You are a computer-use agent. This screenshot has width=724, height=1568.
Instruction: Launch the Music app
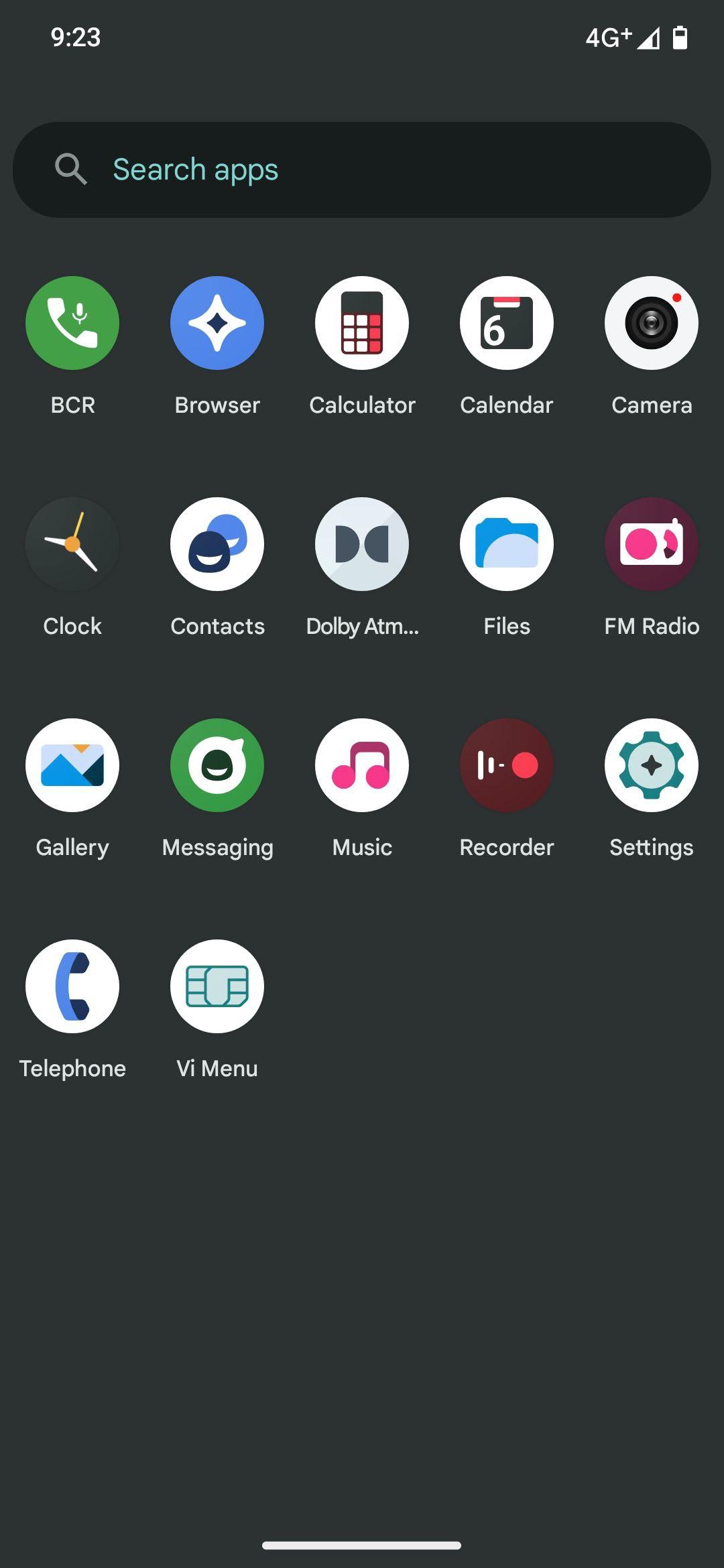coord(362,765)
